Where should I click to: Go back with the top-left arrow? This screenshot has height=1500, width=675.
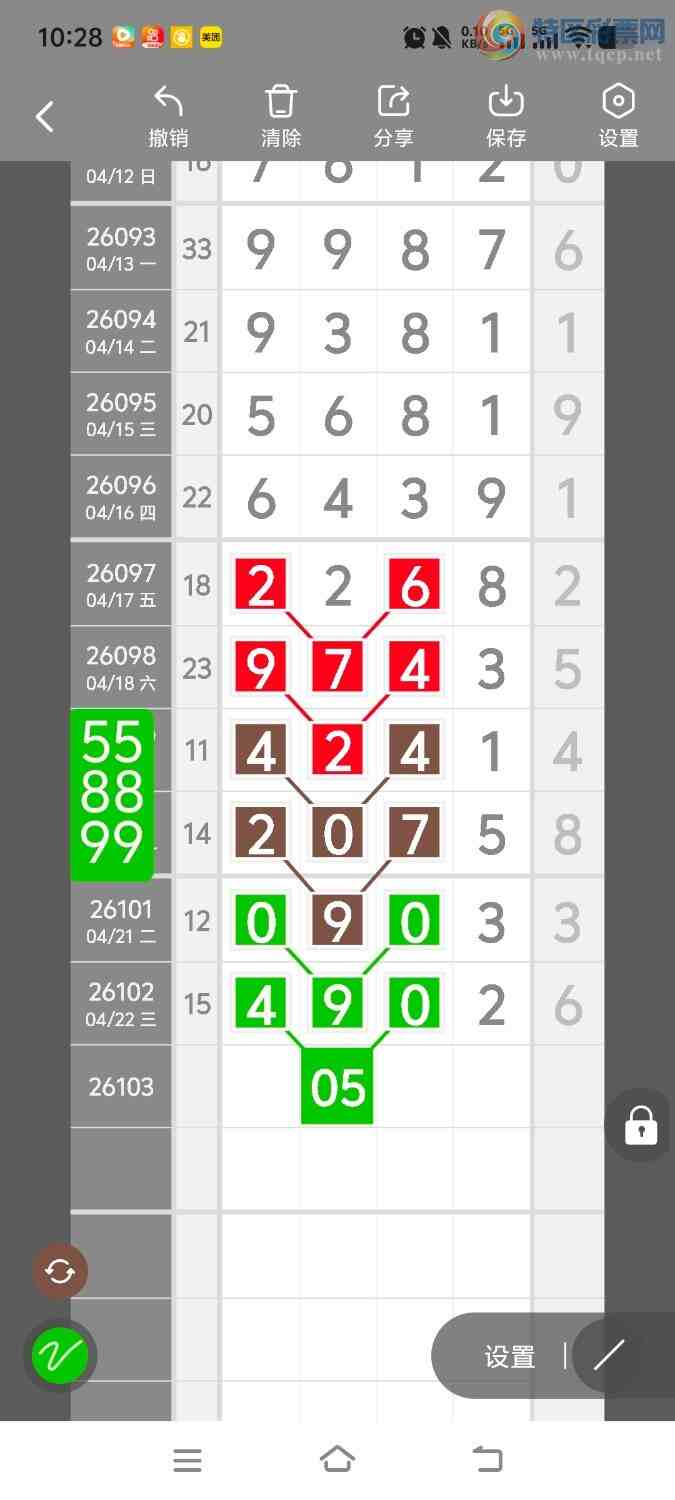45,117
